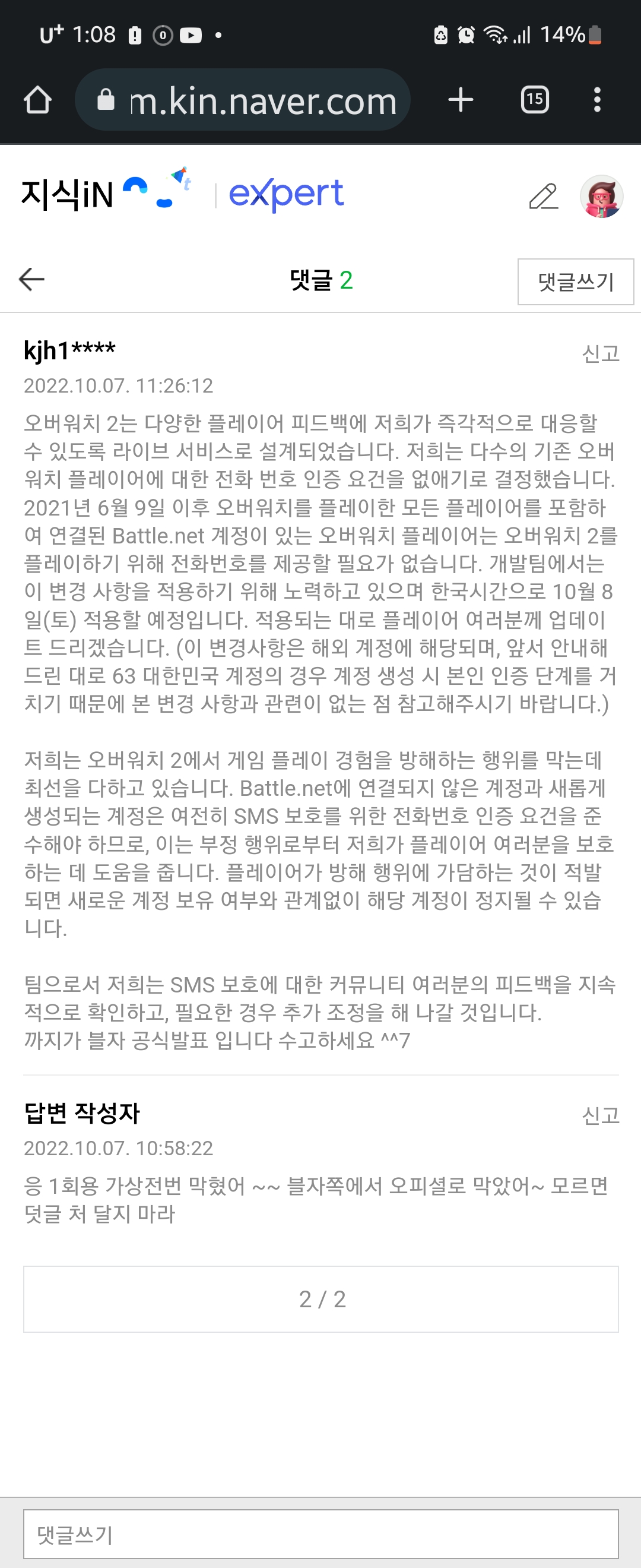The image size is (641, 1568).
Task: Tap the pencil write icon
Action: (543, 197)
